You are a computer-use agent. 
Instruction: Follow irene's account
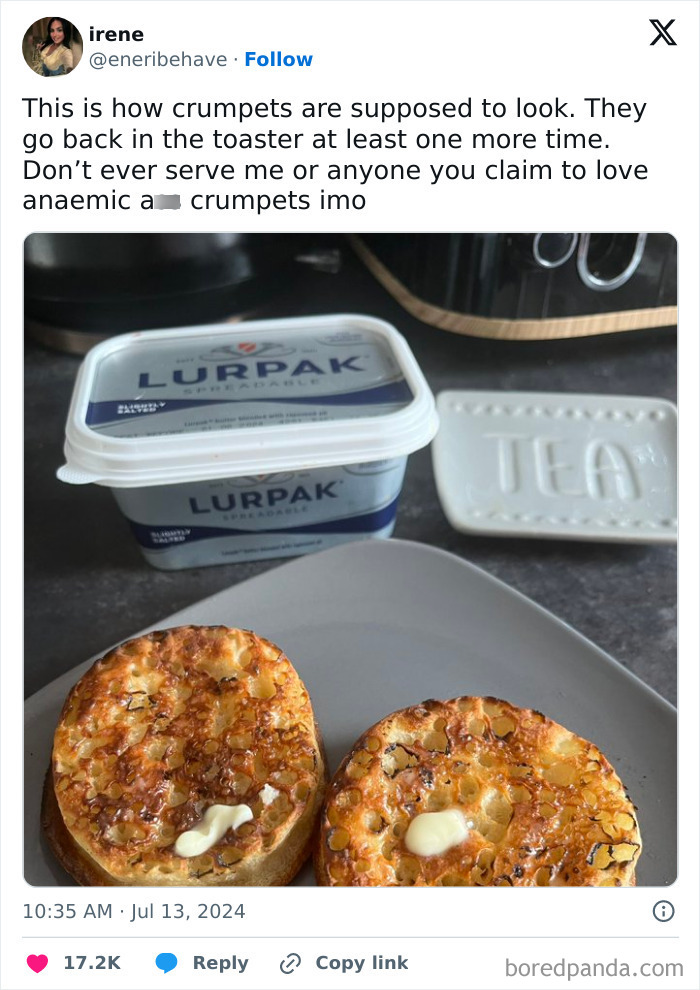pyautogui.click(x=278, y=60)
